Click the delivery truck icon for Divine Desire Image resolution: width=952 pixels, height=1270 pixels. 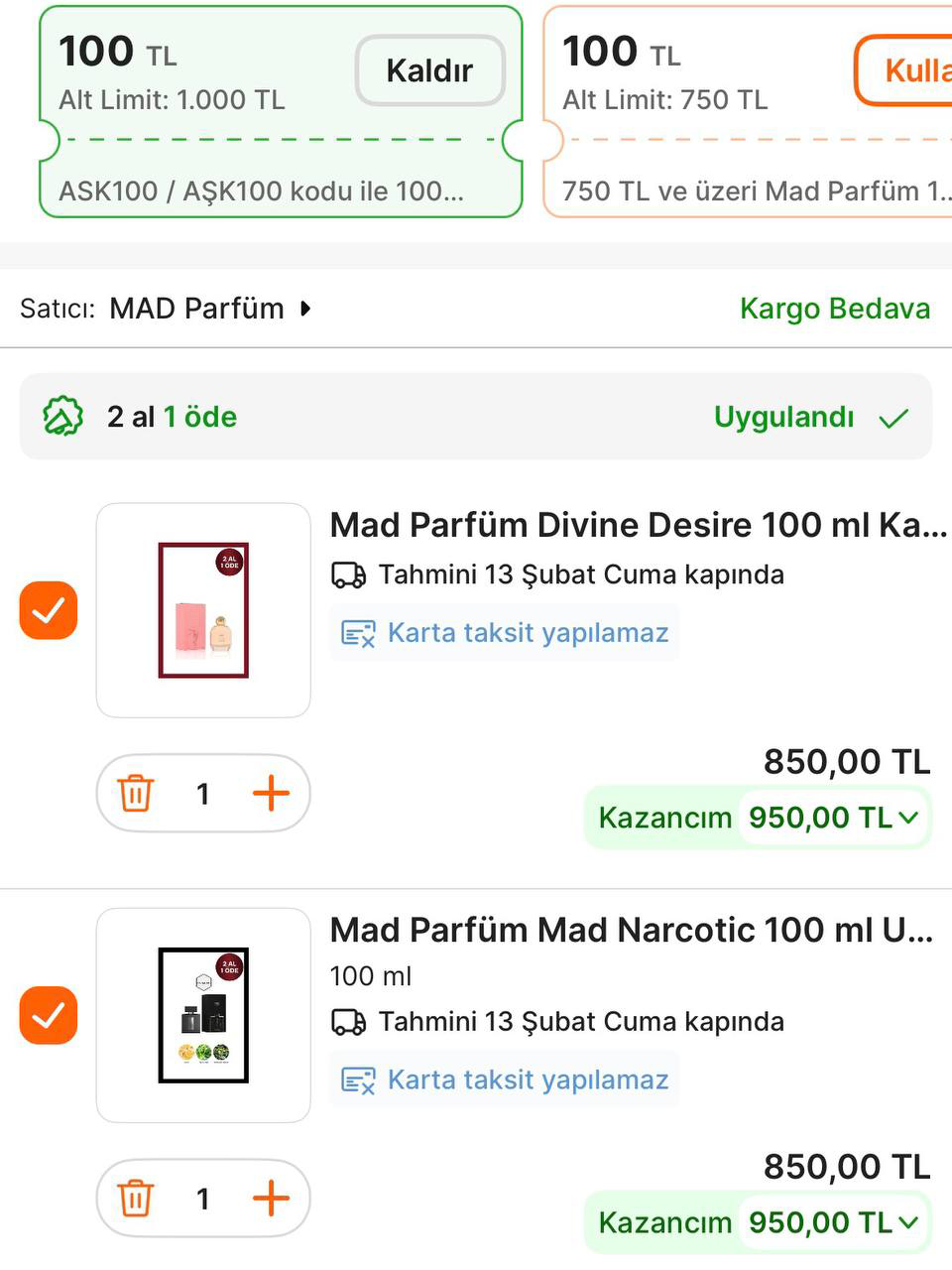point(349,573)
